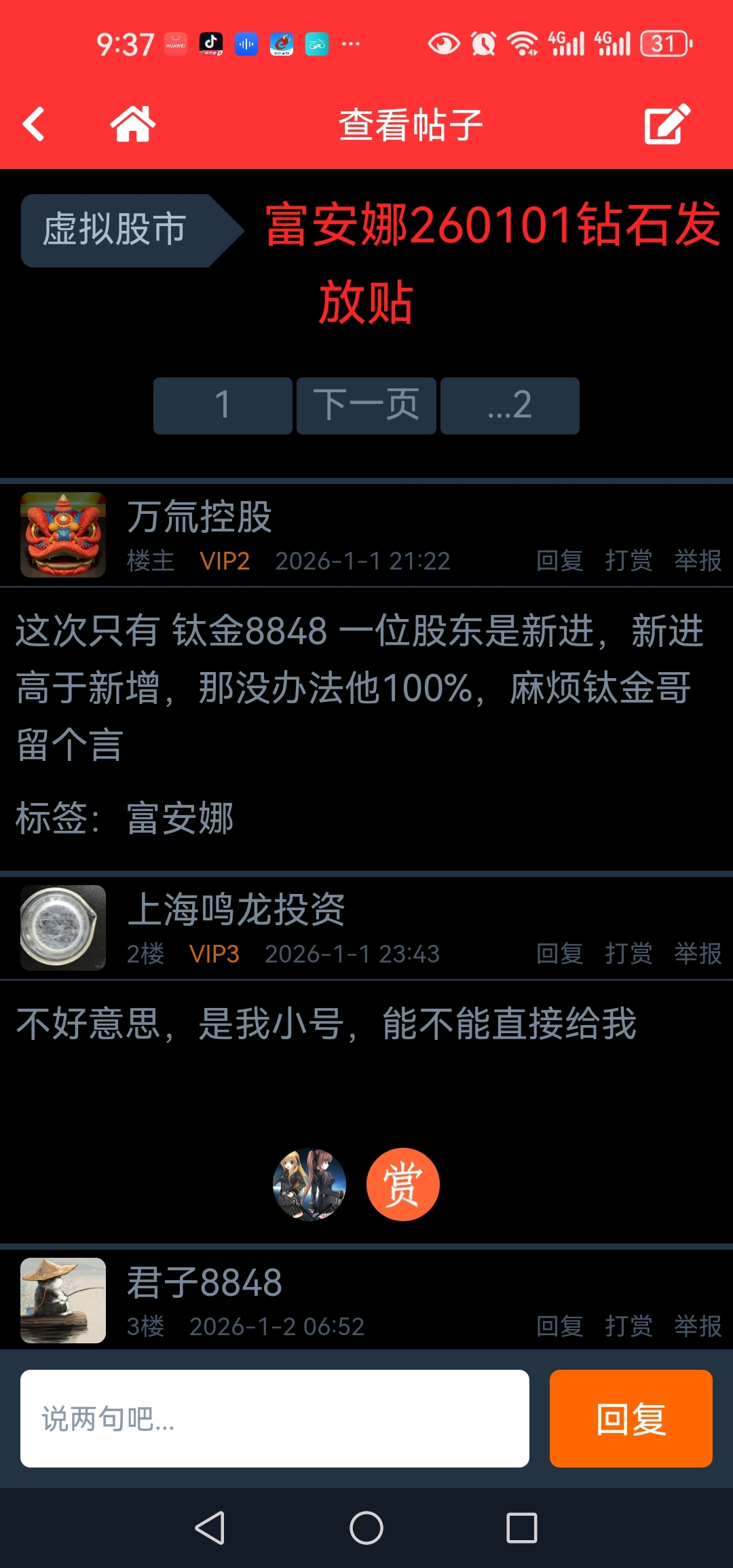The image size is (733, 1568).
Task: Report 万炁控股's post via 举报
Action: click(698, 561)
